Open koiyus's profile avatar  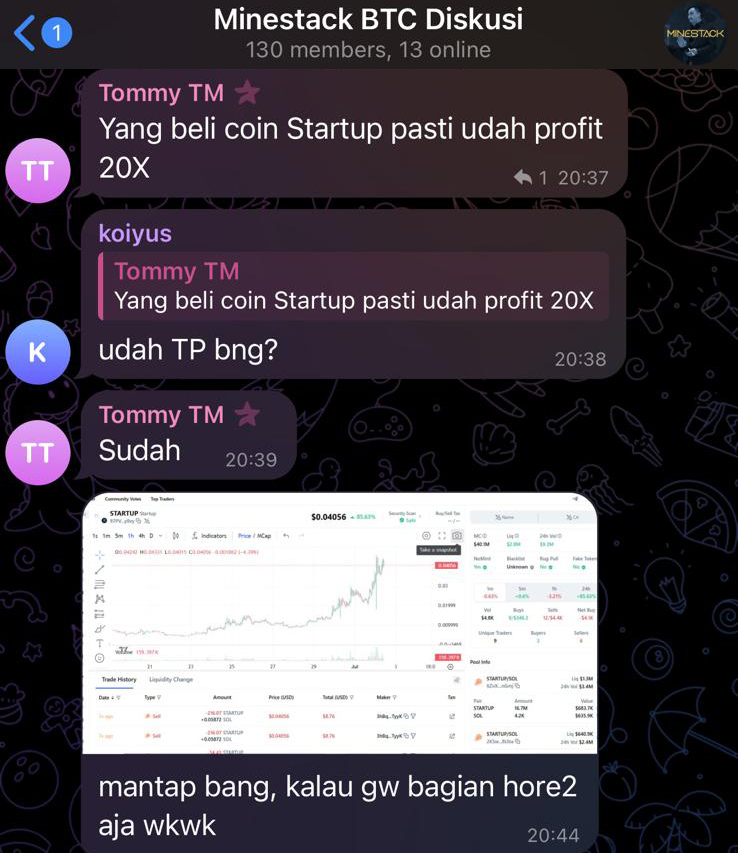pos(37,352)
